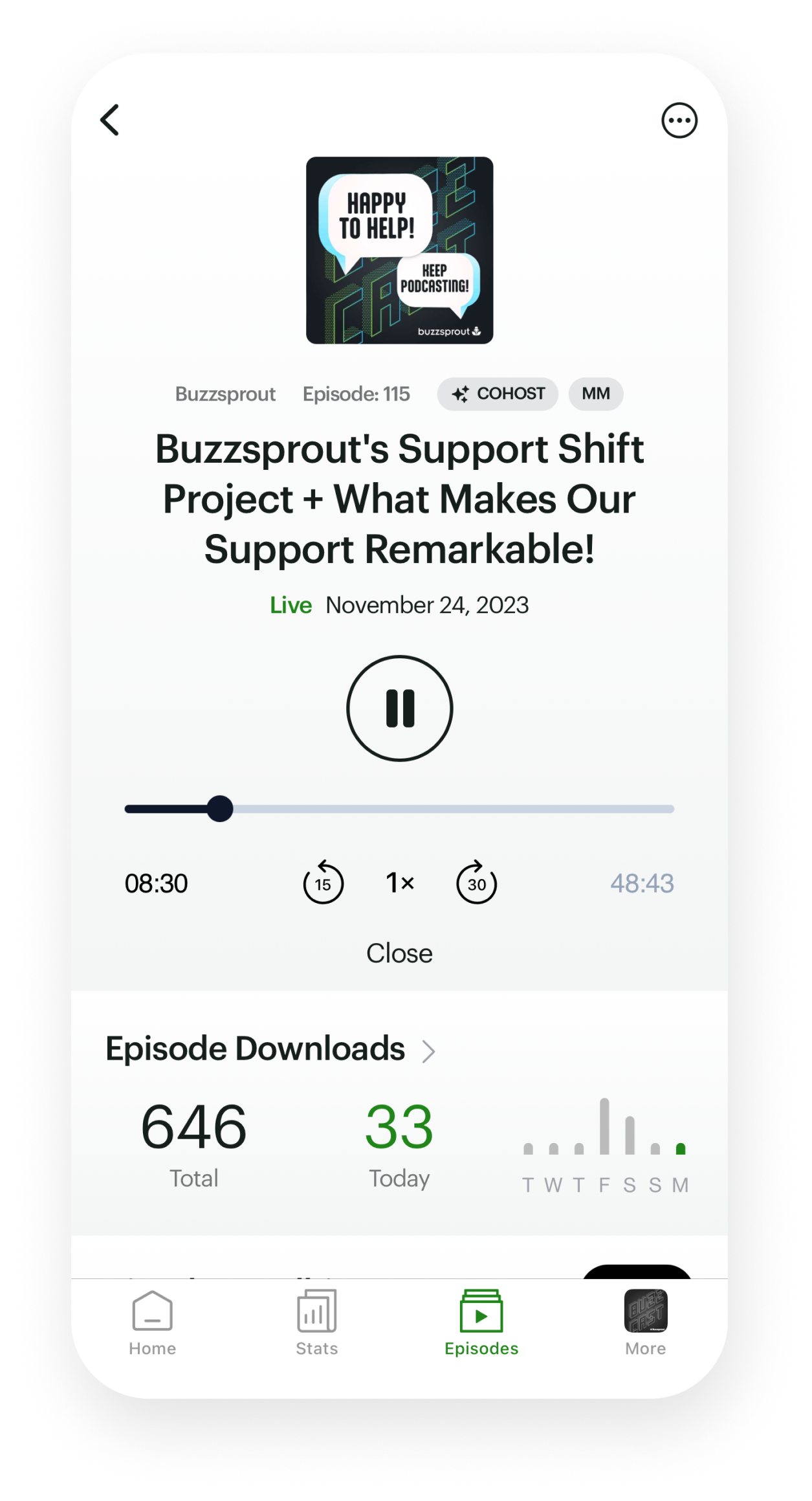812x1501 pixels.
Task: Open the more options menu
Action: [x=679, y=120]
